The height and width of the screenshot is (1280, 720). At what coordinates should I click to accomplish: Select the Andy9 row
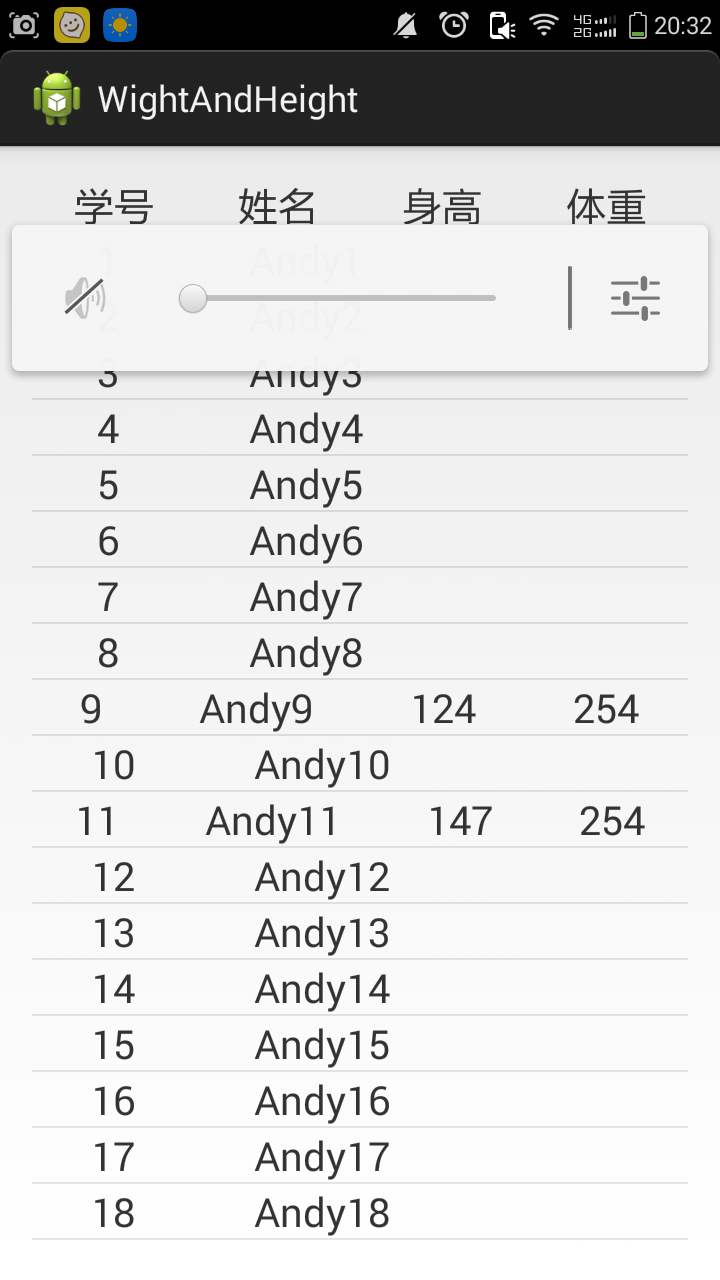click(360, 708)
